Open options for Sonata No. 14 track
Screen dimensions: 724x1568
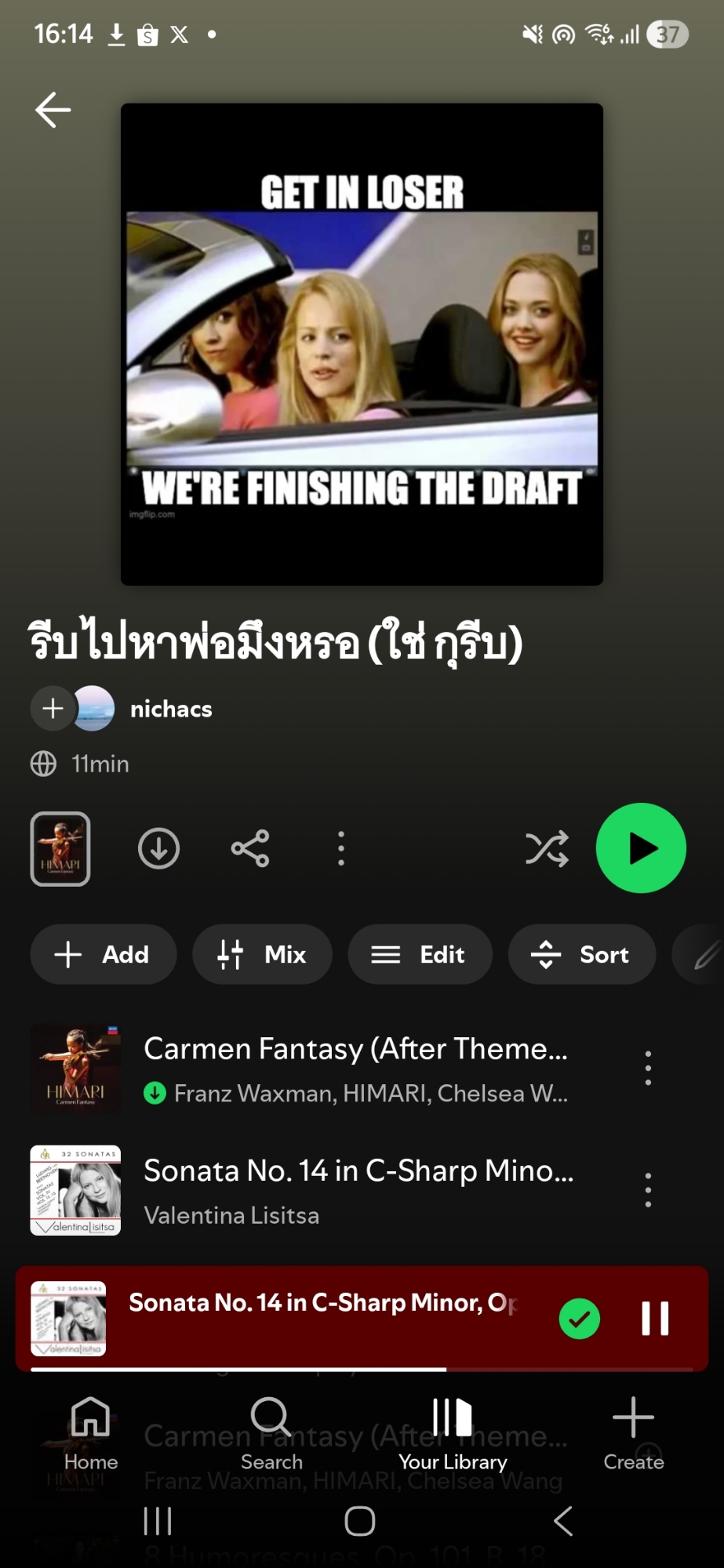pyautogui.click(x=648, y=1190)
